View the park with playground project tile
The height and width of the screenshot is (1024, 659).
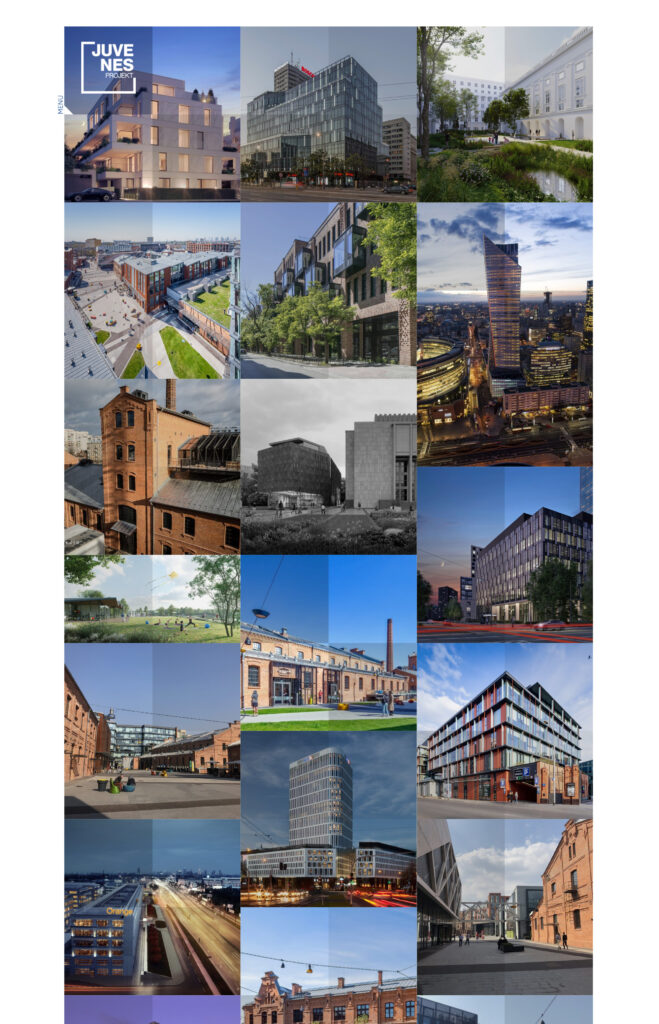(x=152, y=599)
